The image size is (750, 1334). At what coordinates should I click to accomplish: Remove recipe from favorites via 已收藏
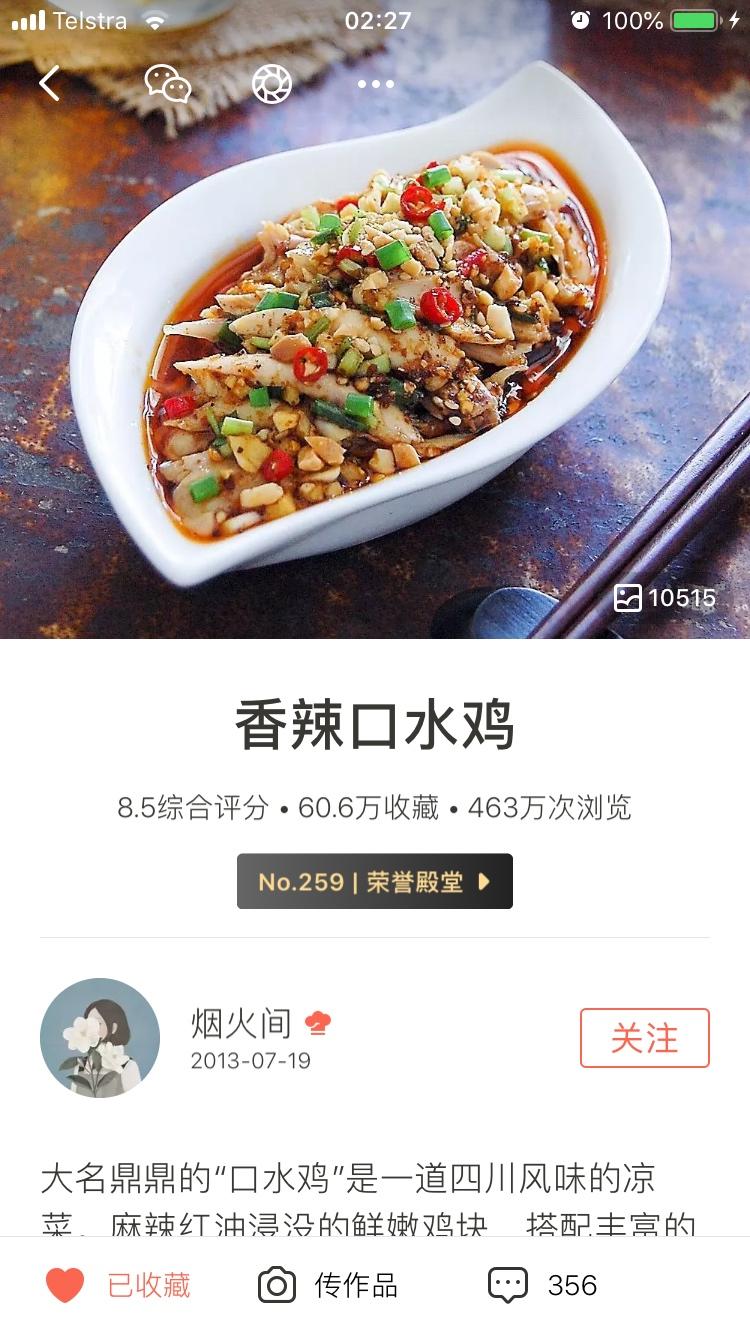[x=118, y=1285]
